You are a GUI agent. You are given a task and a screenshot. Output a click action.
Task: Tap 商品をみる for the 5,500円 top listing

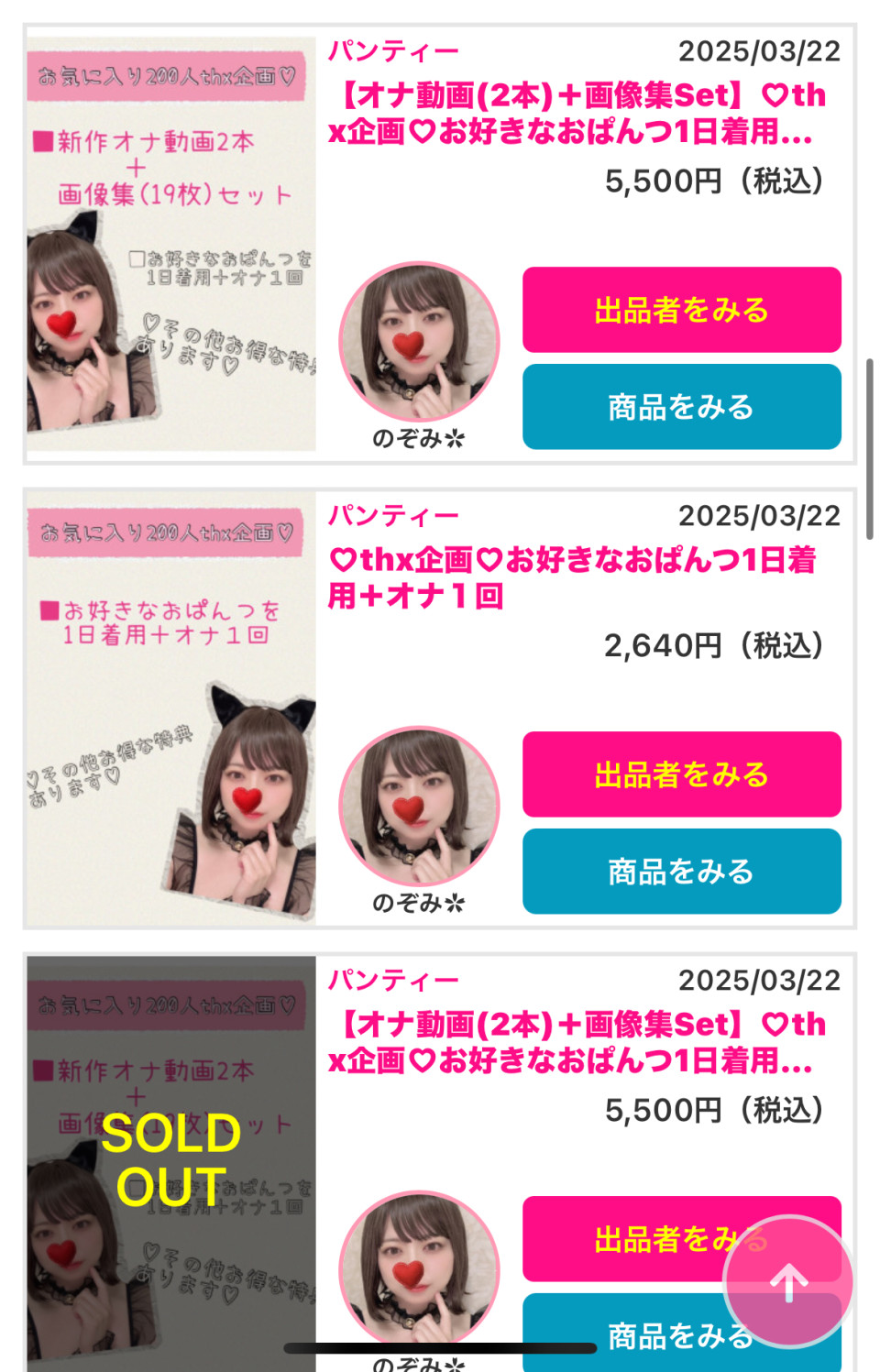point(681,407)
